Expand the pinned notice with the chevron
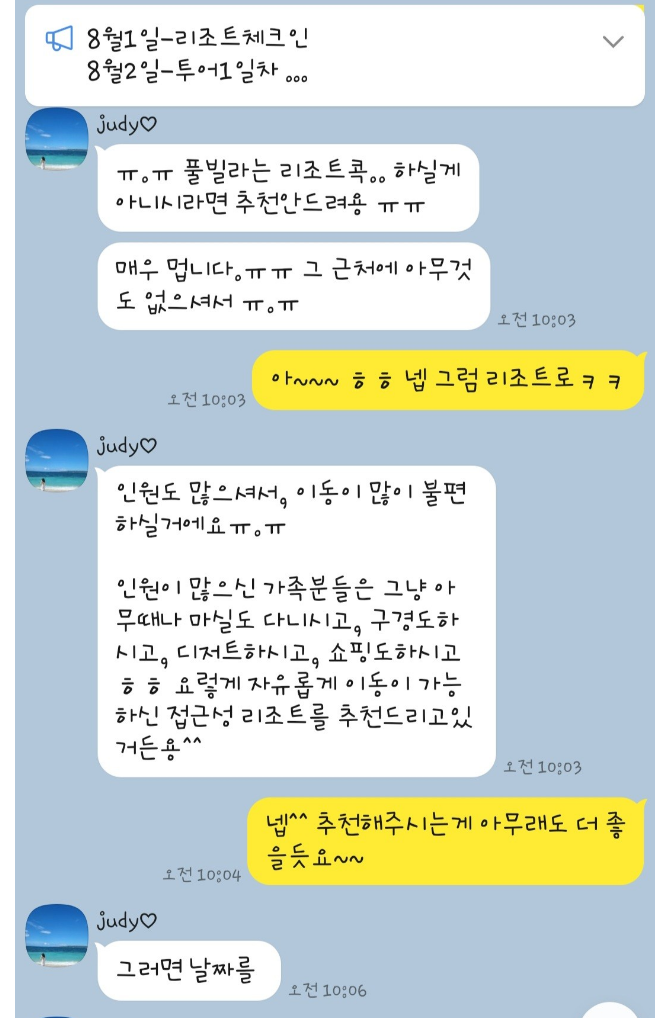 point(612,42)
